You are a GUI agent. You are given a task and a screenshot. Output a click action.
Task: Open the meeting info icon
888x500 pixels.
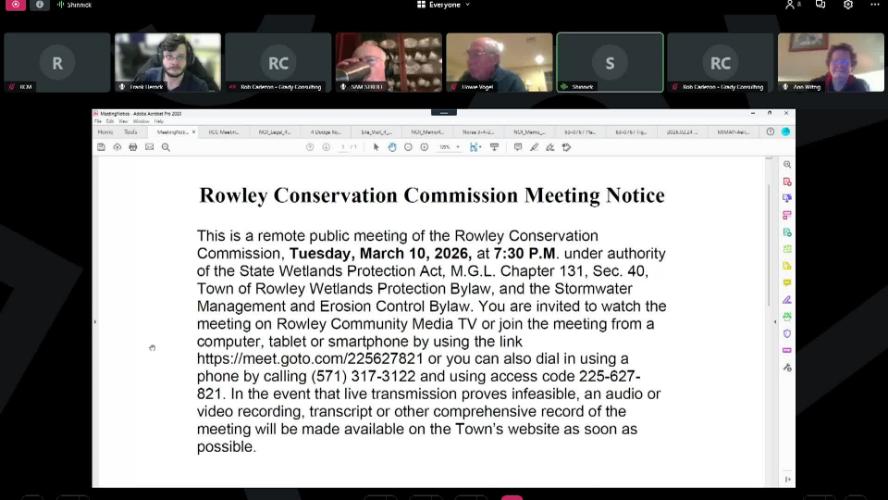(x=40, y=5)
